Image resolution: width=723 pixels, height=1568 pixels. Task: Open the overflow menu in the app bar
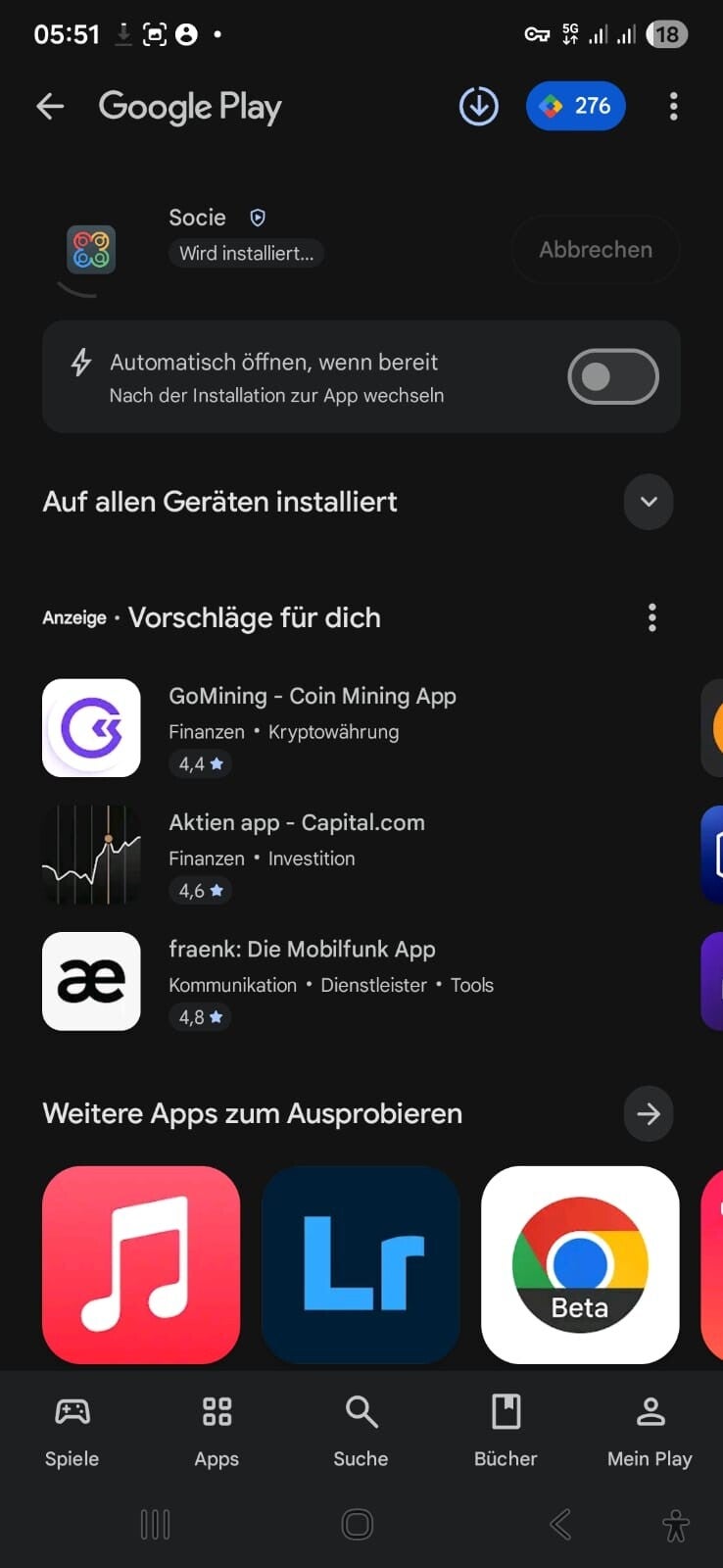(673, 106)
